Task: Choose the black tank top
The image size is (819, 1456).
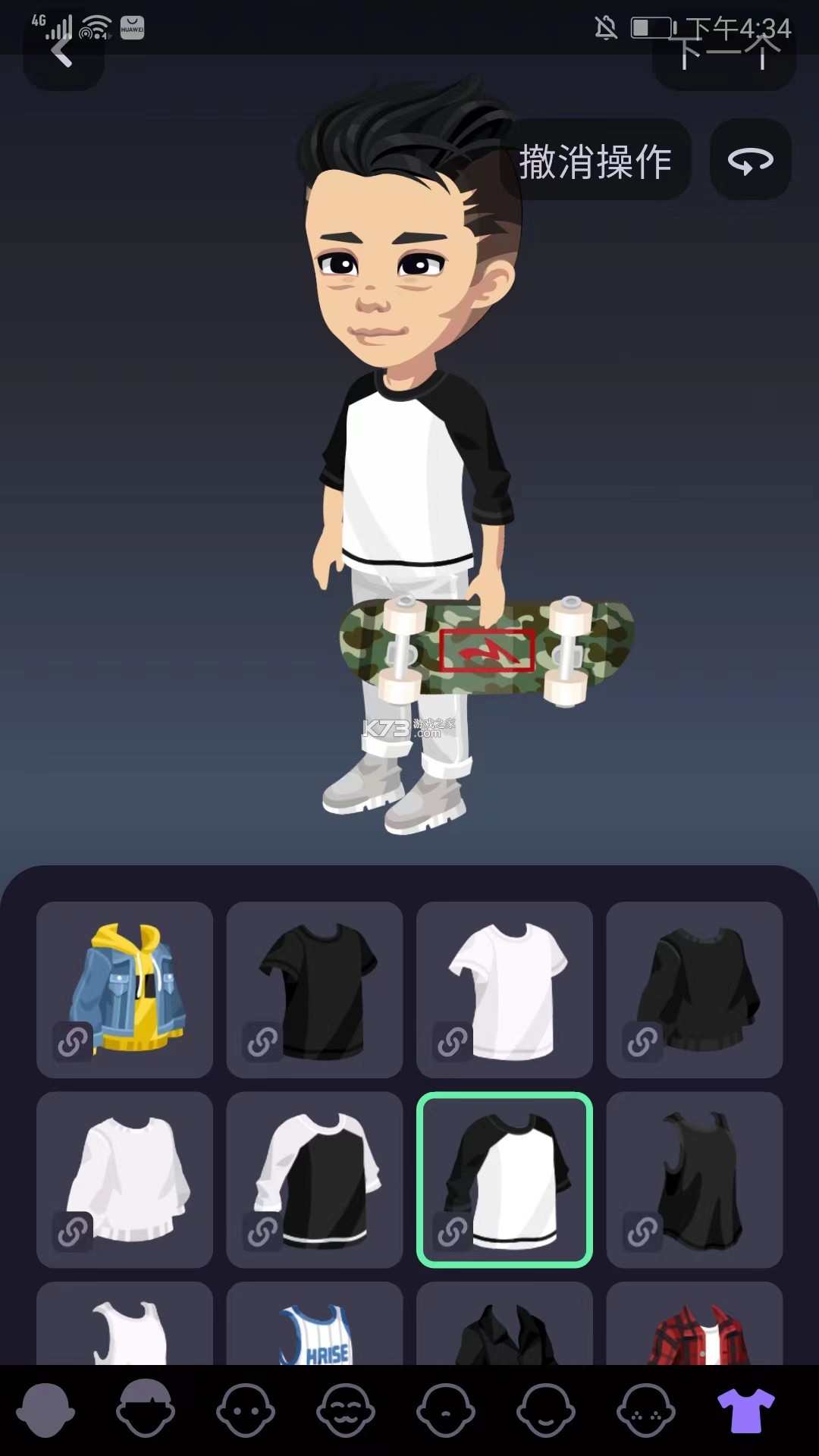Action: click(695, 1179)
